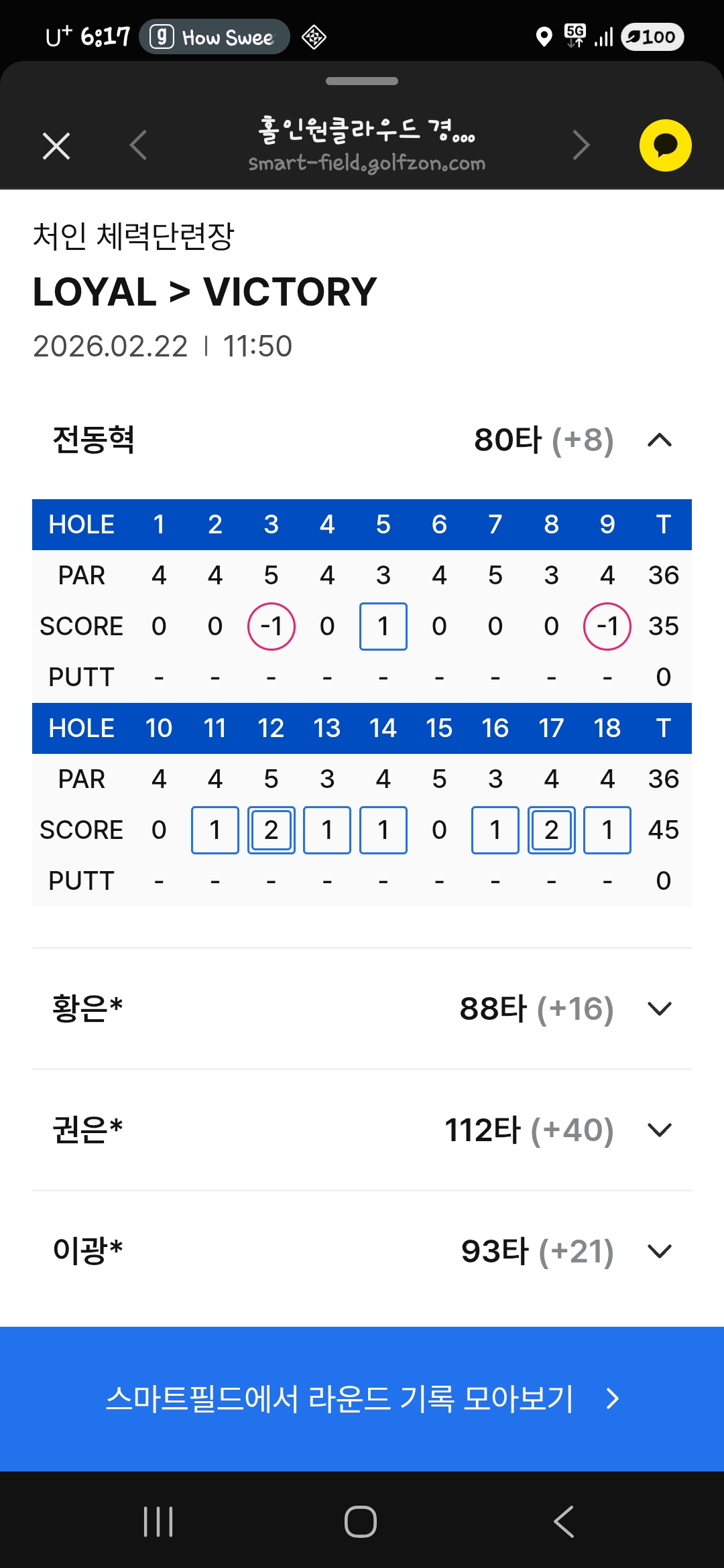Screen dimensions: 724x1568
Task: Go to the phone's home screen
Action: pyautogui.click(x=361, y=1521)
